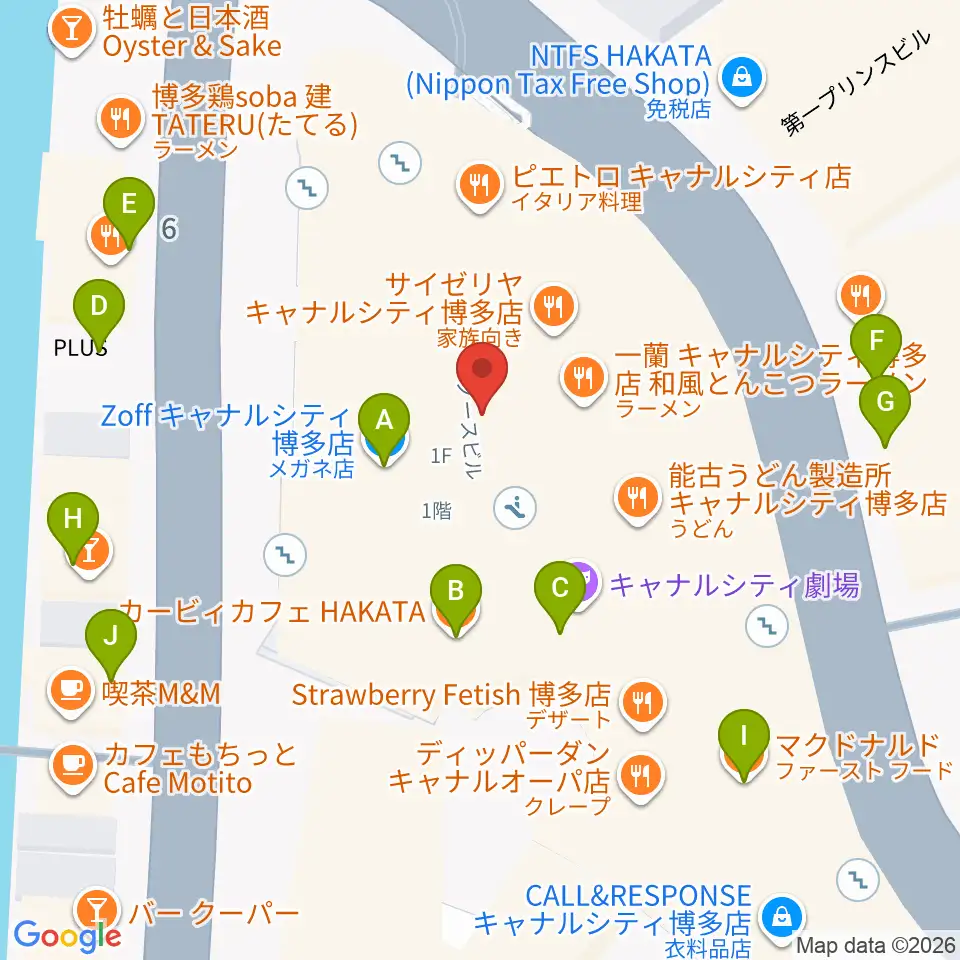Tap the NTFS HAKATA tax free shop pin
960x960 pixels.
point(742,80)
